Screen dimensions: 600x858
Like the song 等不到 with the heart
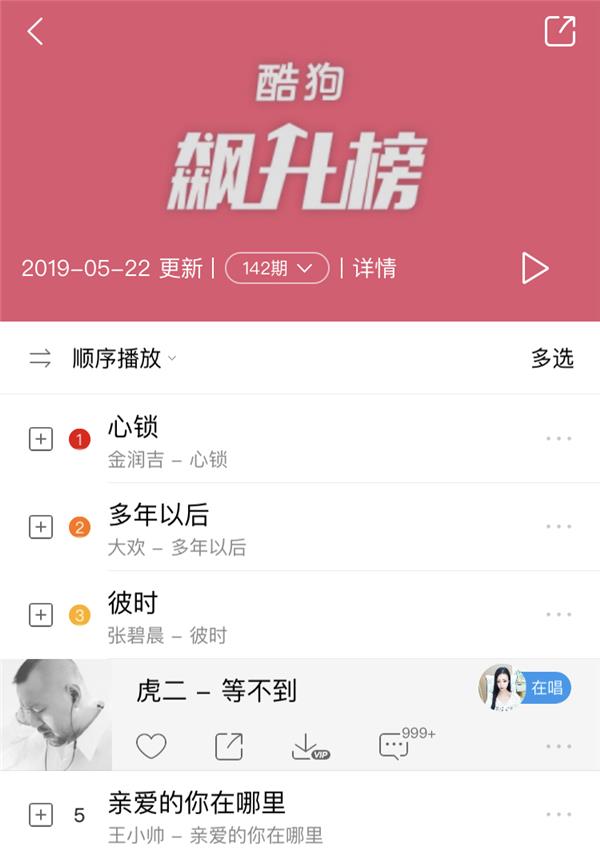pyautogui.click(x=151, y=746)
